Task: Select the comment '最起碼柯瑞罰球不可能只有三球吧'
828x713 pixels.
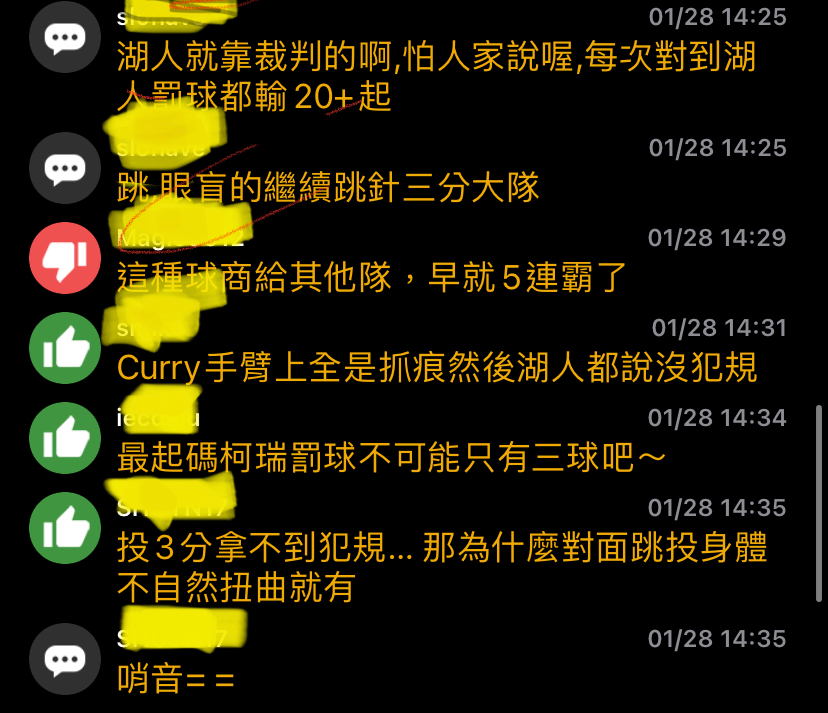Action: tap(391, 458)
